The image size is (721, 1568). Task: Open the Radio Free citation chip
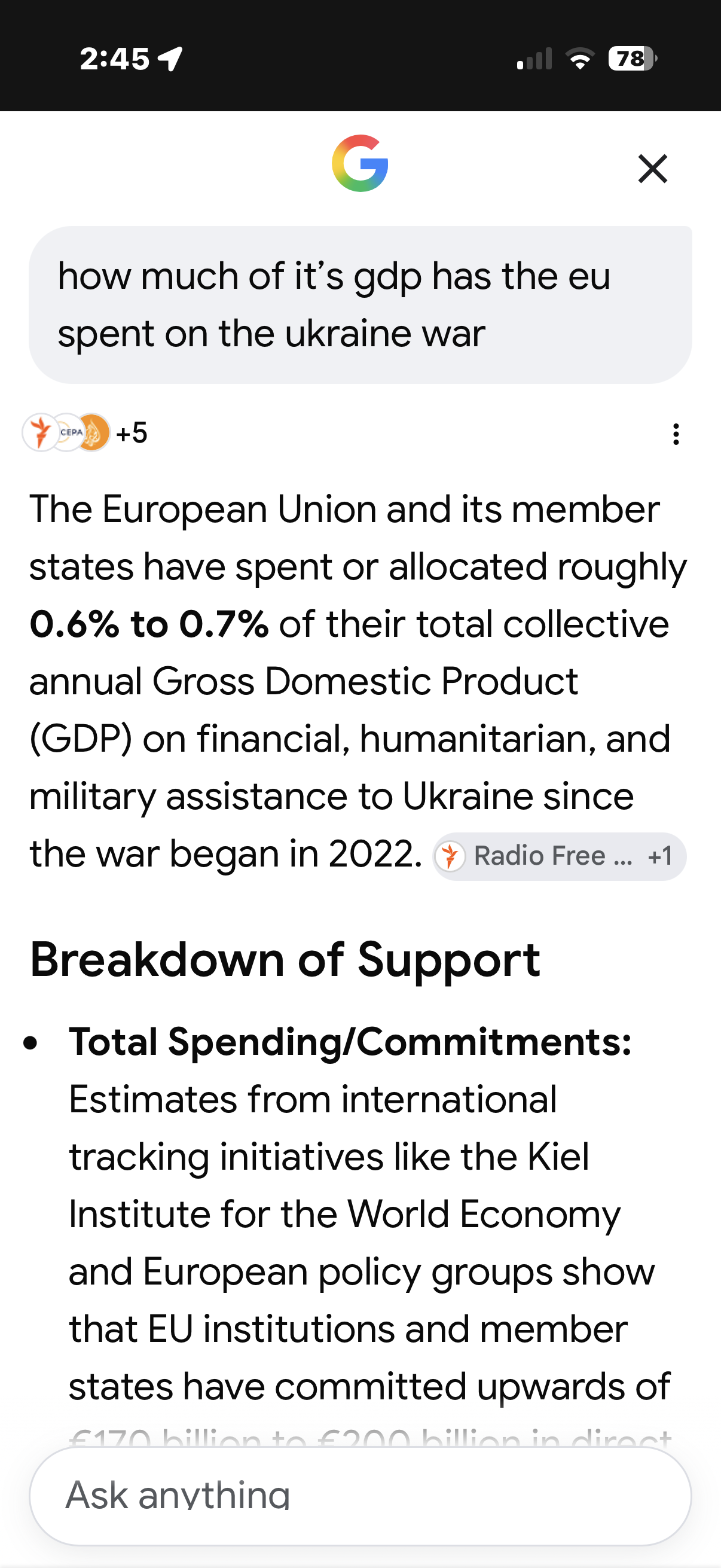click(x=559, y=856)
